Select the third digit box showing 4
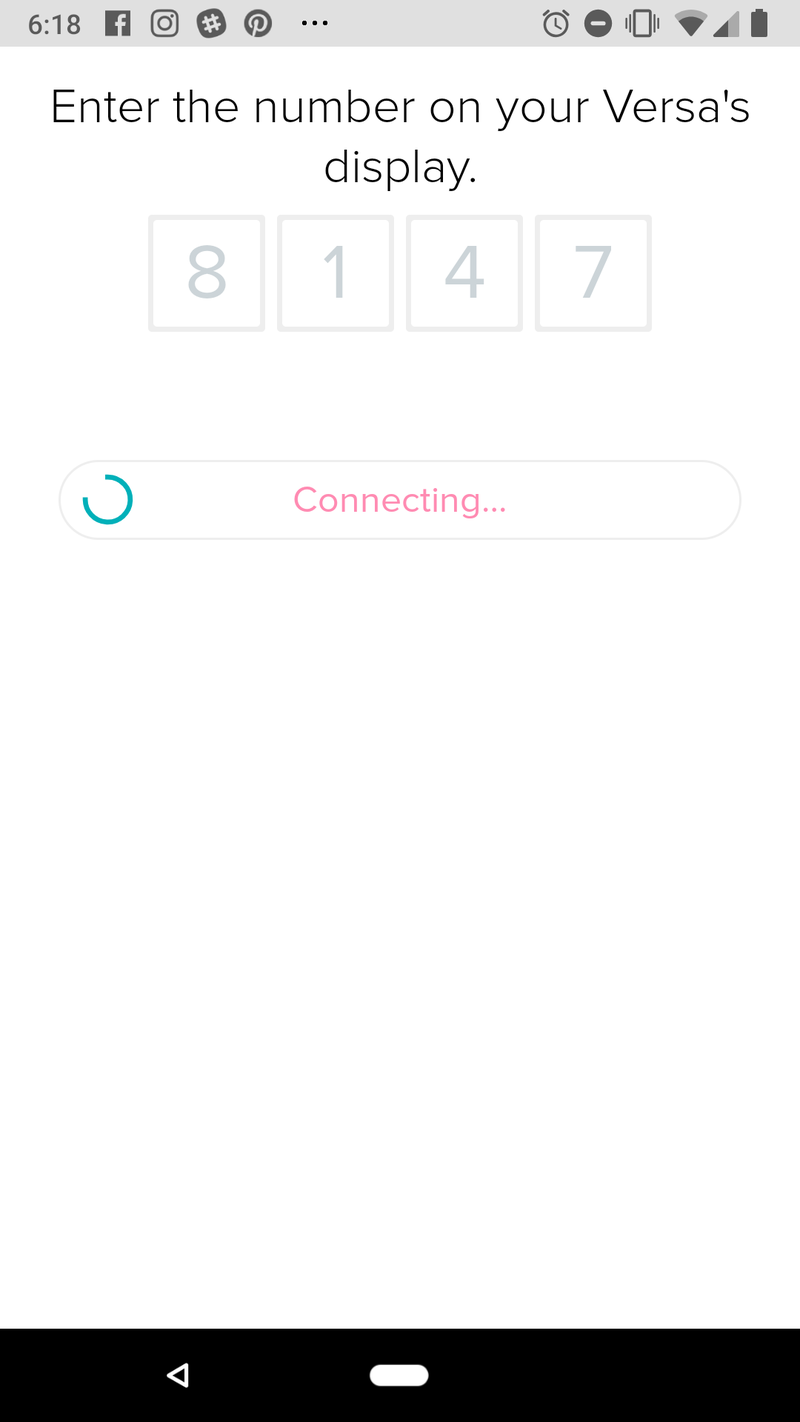Image resolution: width=800 pixels, height=1422 pixels. click(464, 273)
